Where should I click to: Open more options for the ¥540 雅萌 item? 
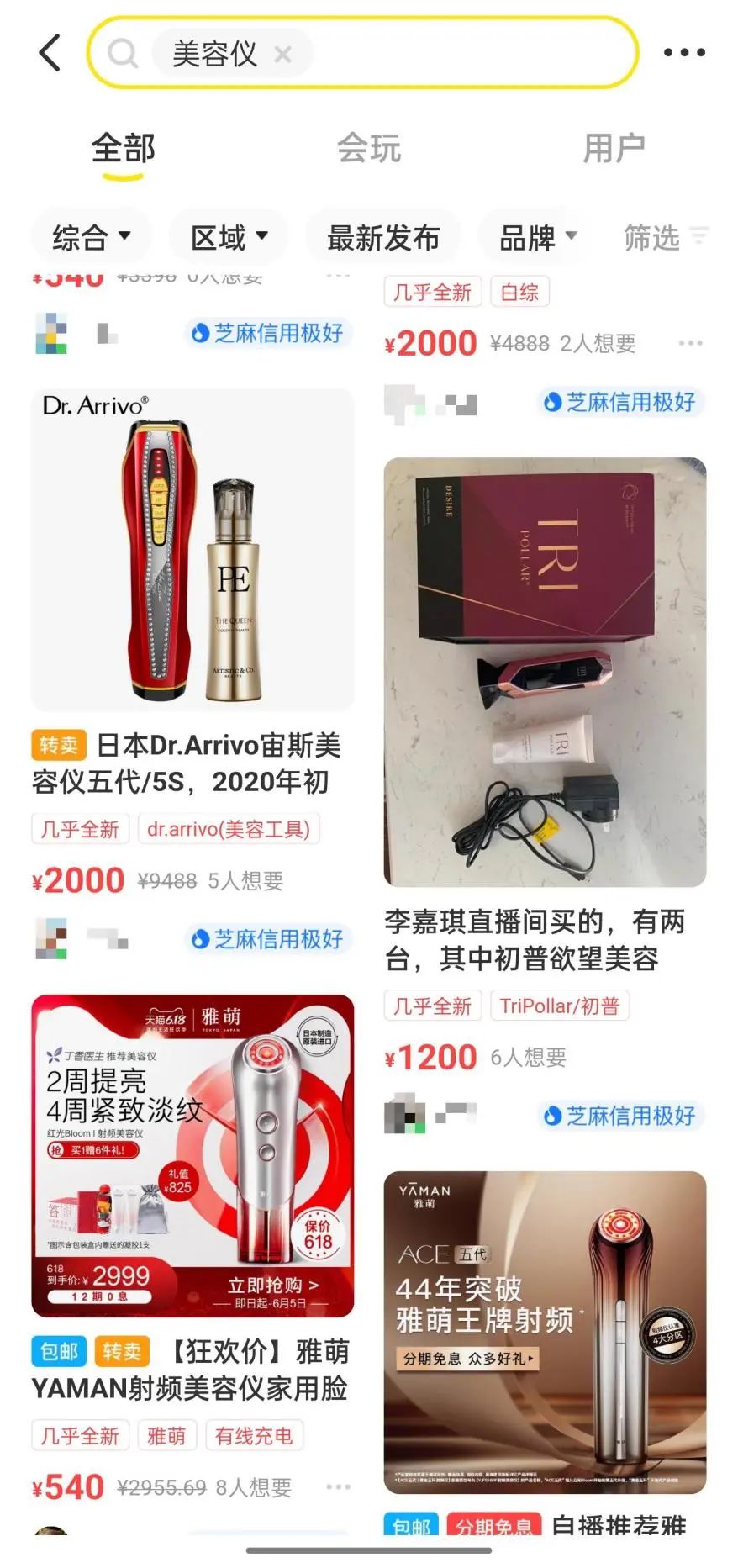338,1486
